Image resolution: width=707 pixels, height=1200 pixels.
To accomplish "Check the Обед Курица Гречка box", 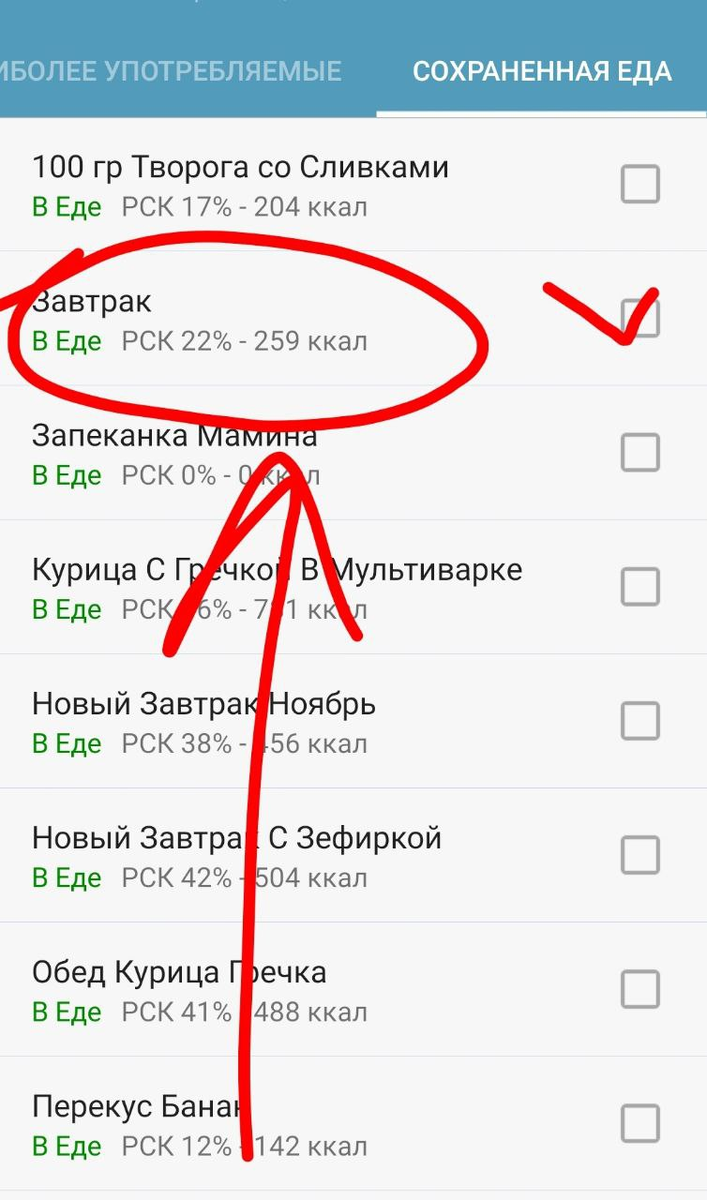I will tap(640, 989).
